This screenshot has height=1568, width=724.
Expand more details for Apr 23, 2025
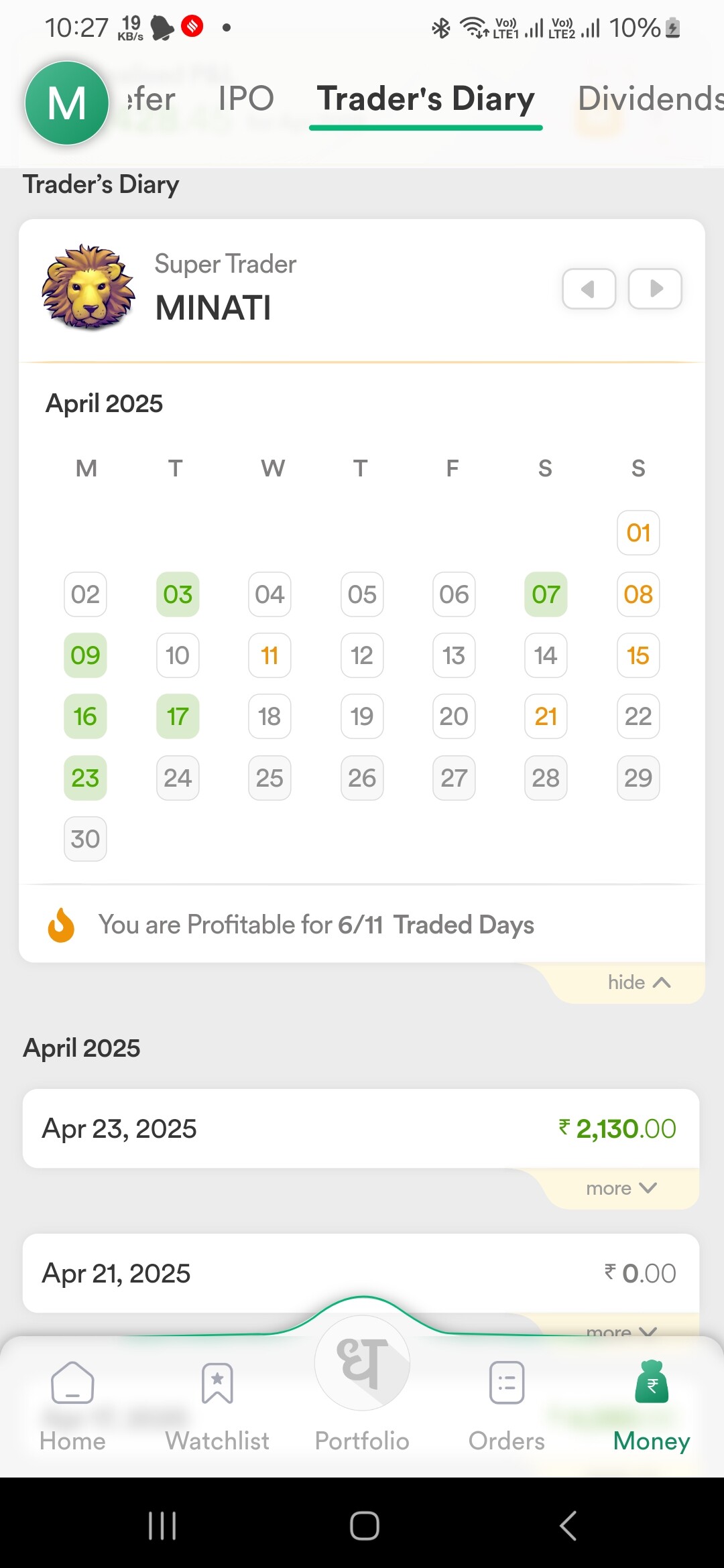pyautogui.click(x=621, y=1188)
